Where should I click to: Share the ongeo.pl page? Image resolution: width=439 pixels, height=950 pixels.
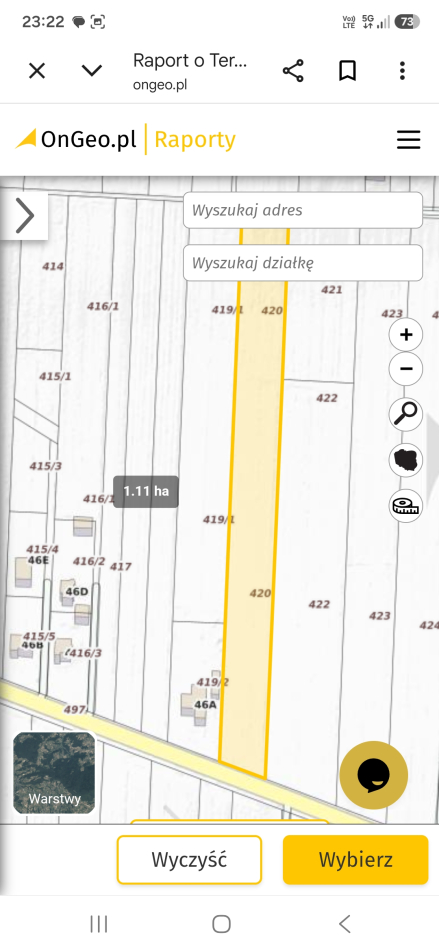pyautogui.click(x=293, y=71)
